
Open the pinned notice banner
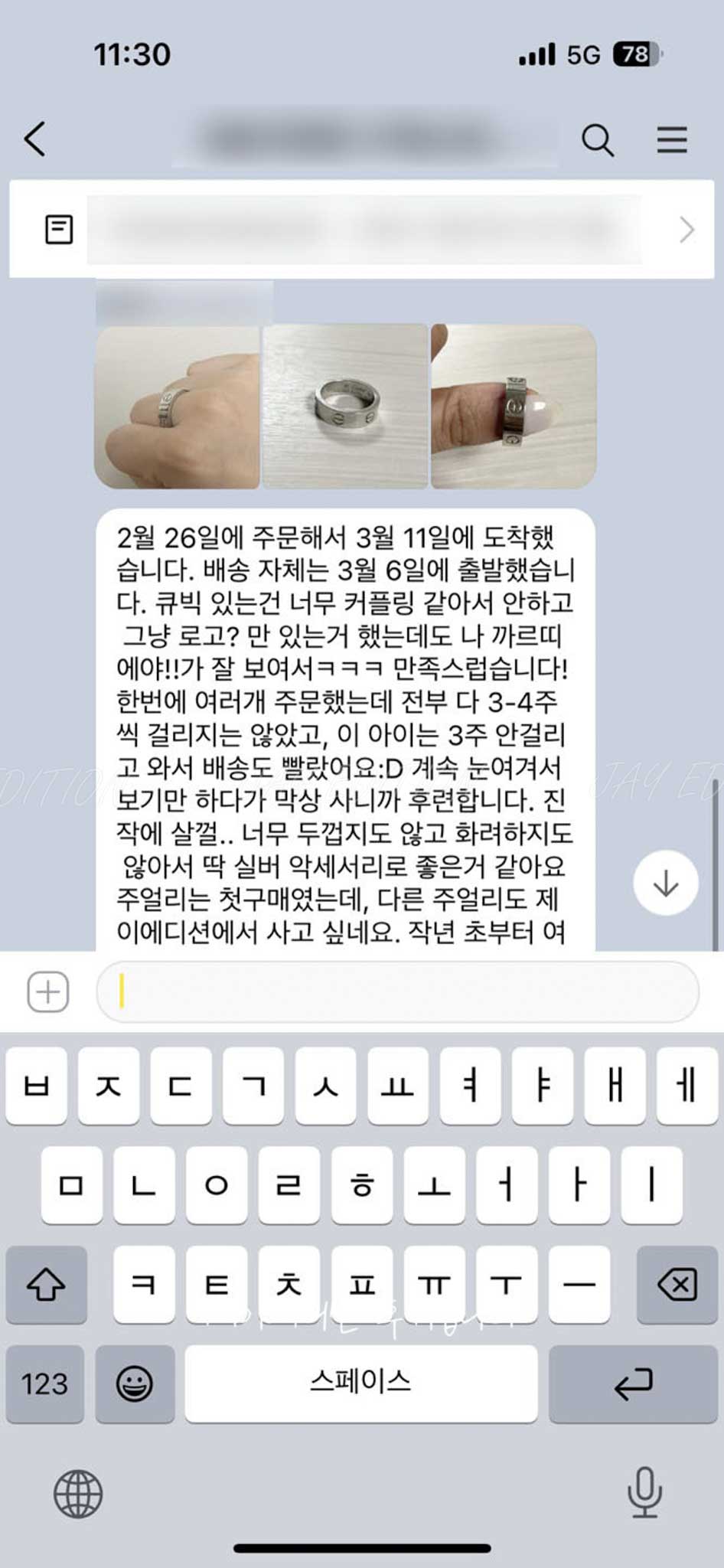[361, 230]
